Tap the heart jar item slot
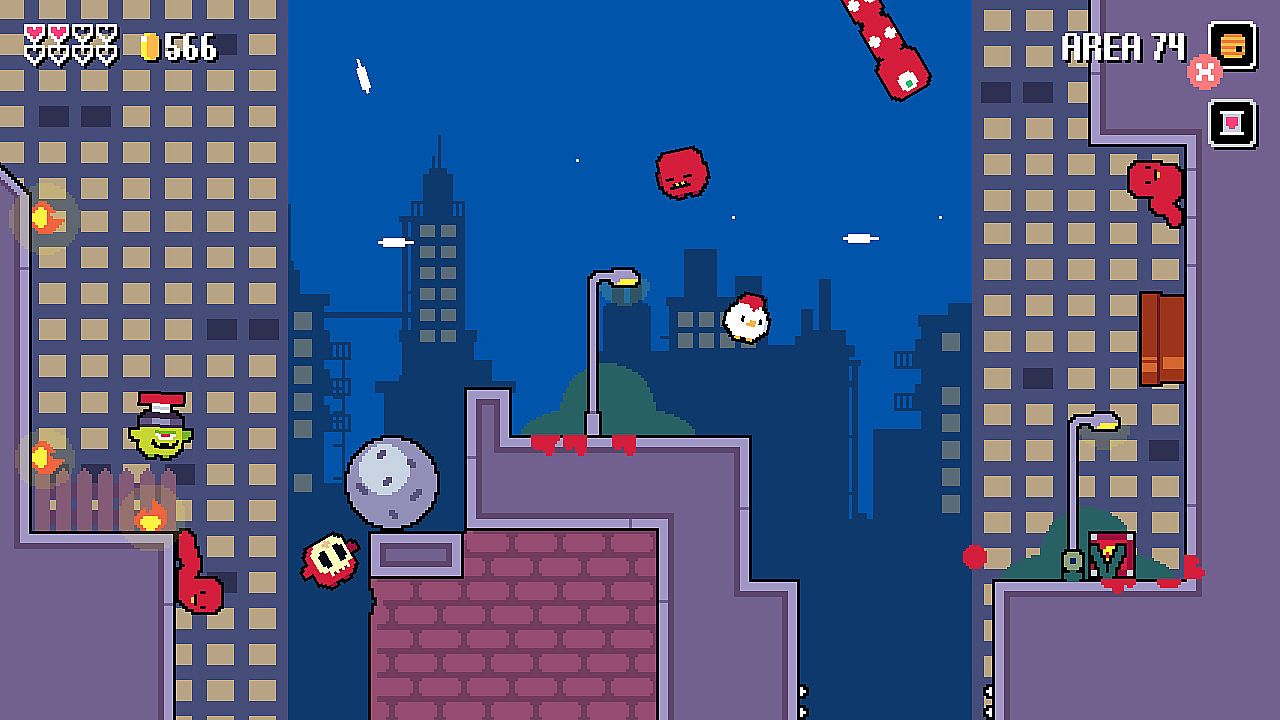 [x=1232, y=124]
